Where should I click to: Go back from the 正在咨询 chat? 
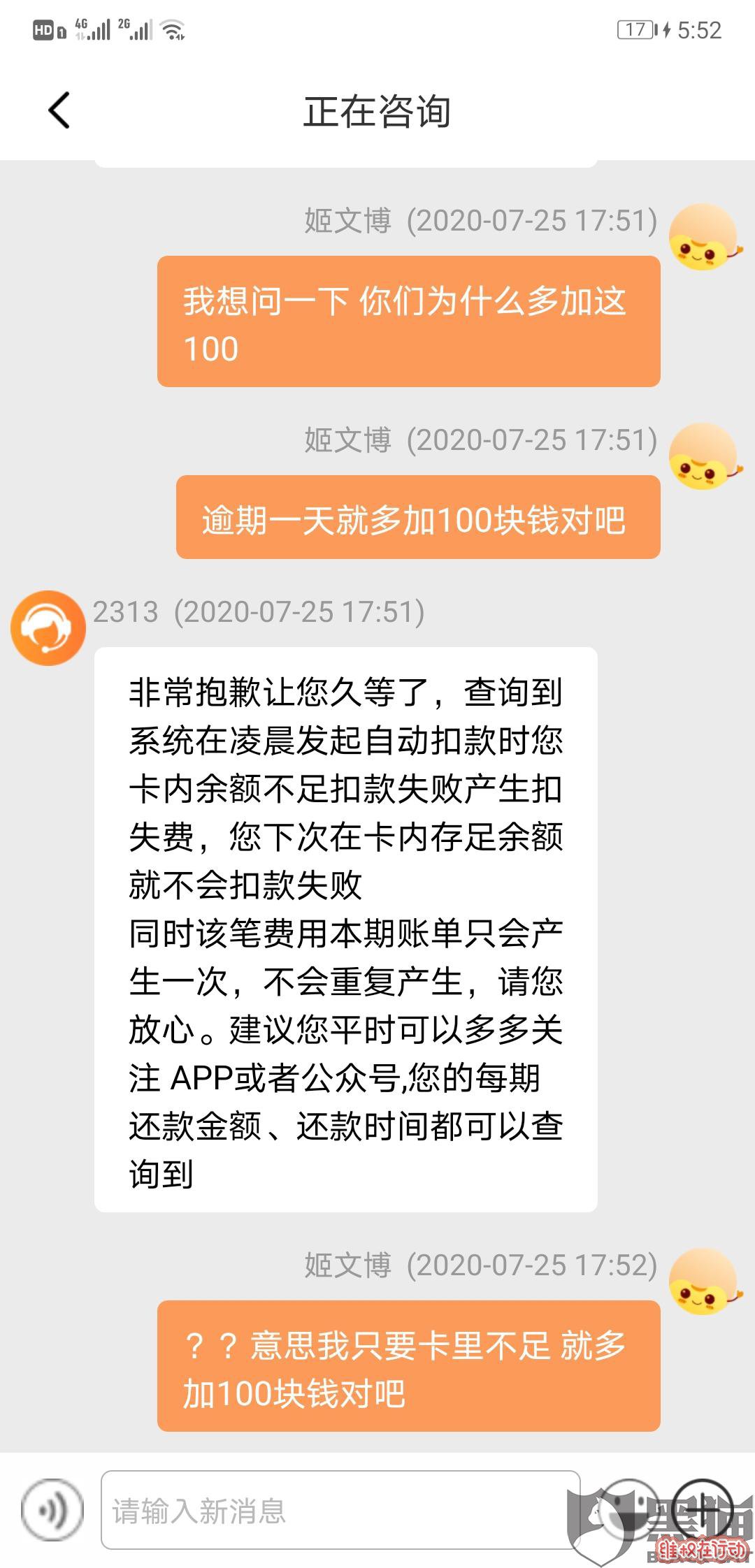tap(59, 110)
